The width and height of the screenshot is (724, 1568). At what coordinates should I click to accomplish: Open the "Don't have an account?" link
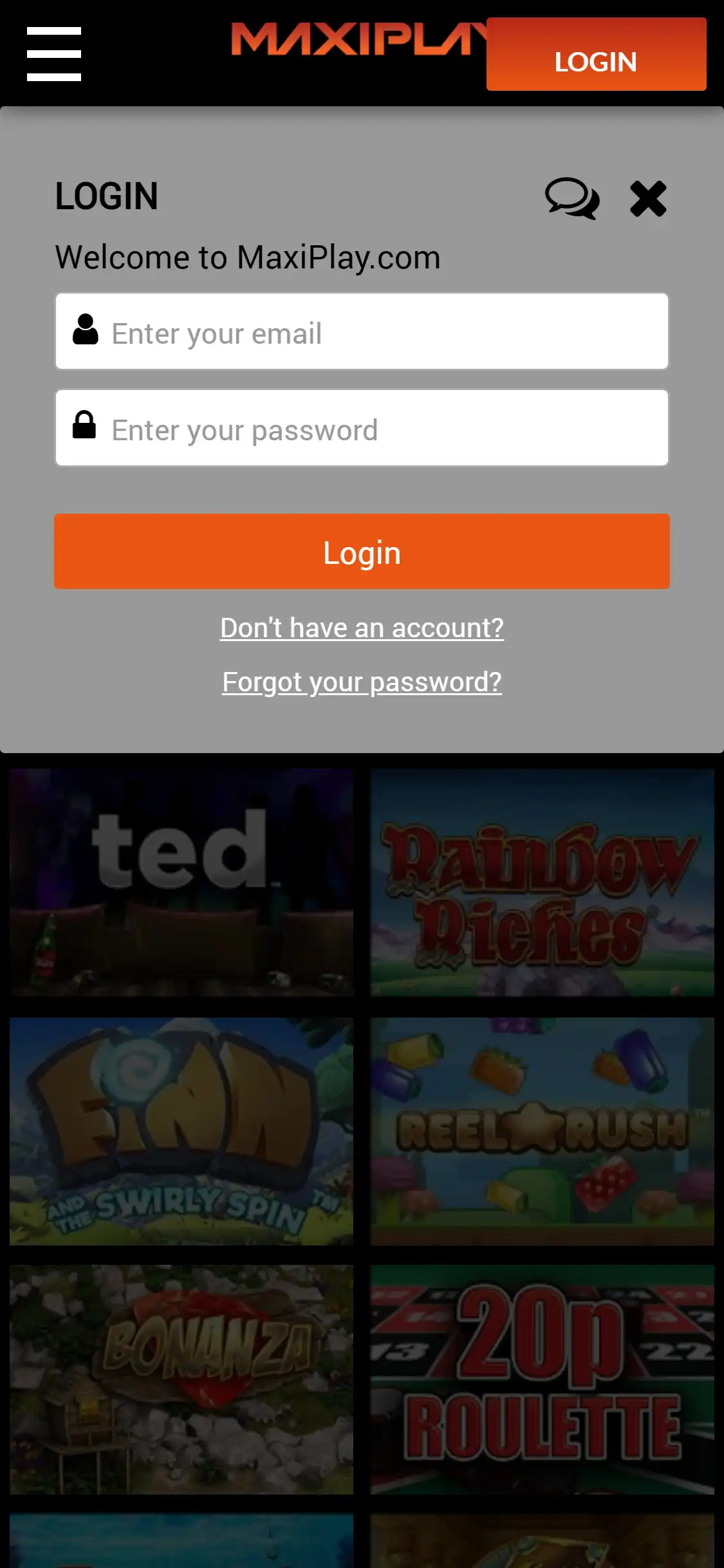(x=362, y=628)
